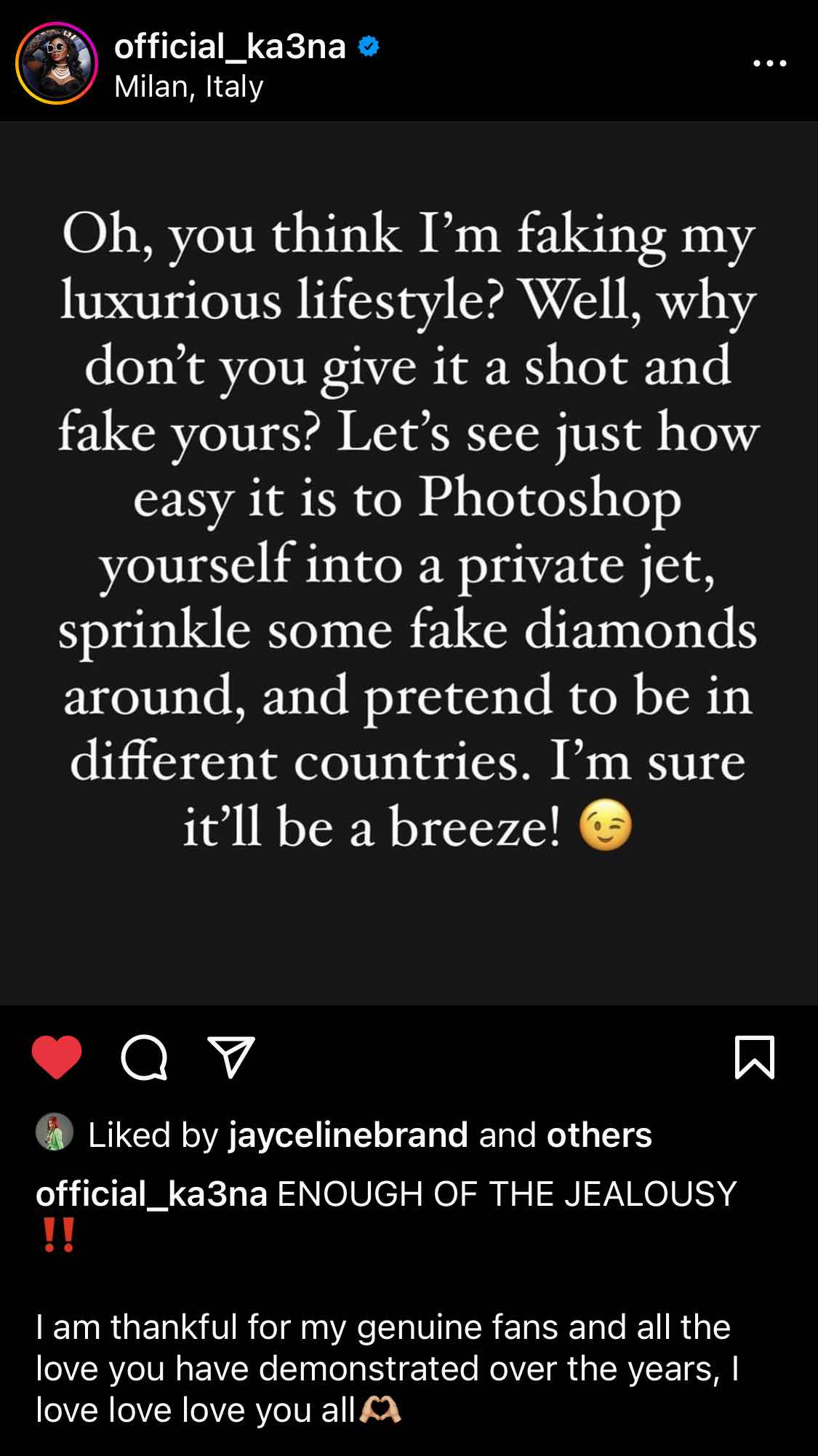Unlike the post with the red heart
Viewport: 818px width, 1456px height.
pyautogui.click(x=57, y=1057)
